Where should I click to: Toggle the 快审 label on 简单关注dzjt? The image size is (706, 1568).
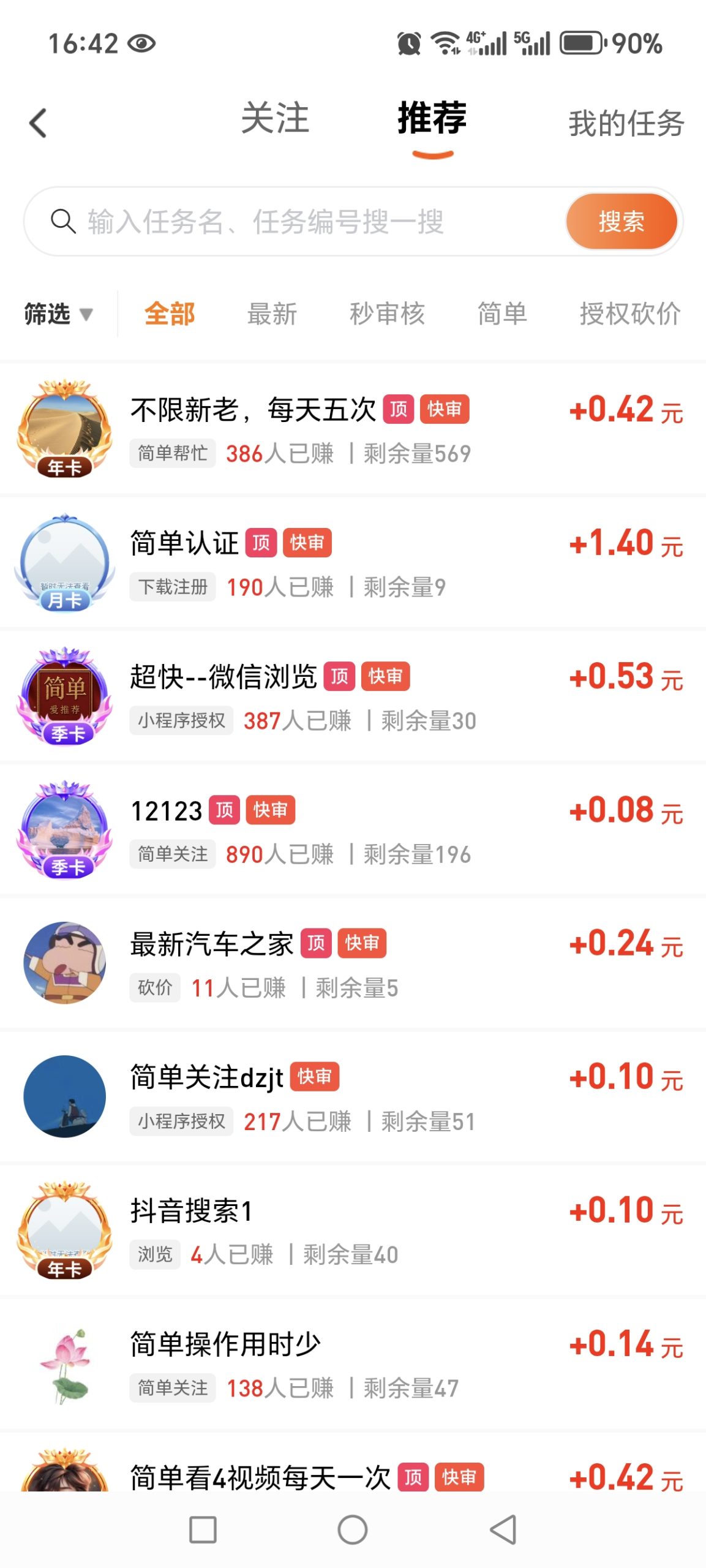pyautogui.click(x=316, y=1076)
